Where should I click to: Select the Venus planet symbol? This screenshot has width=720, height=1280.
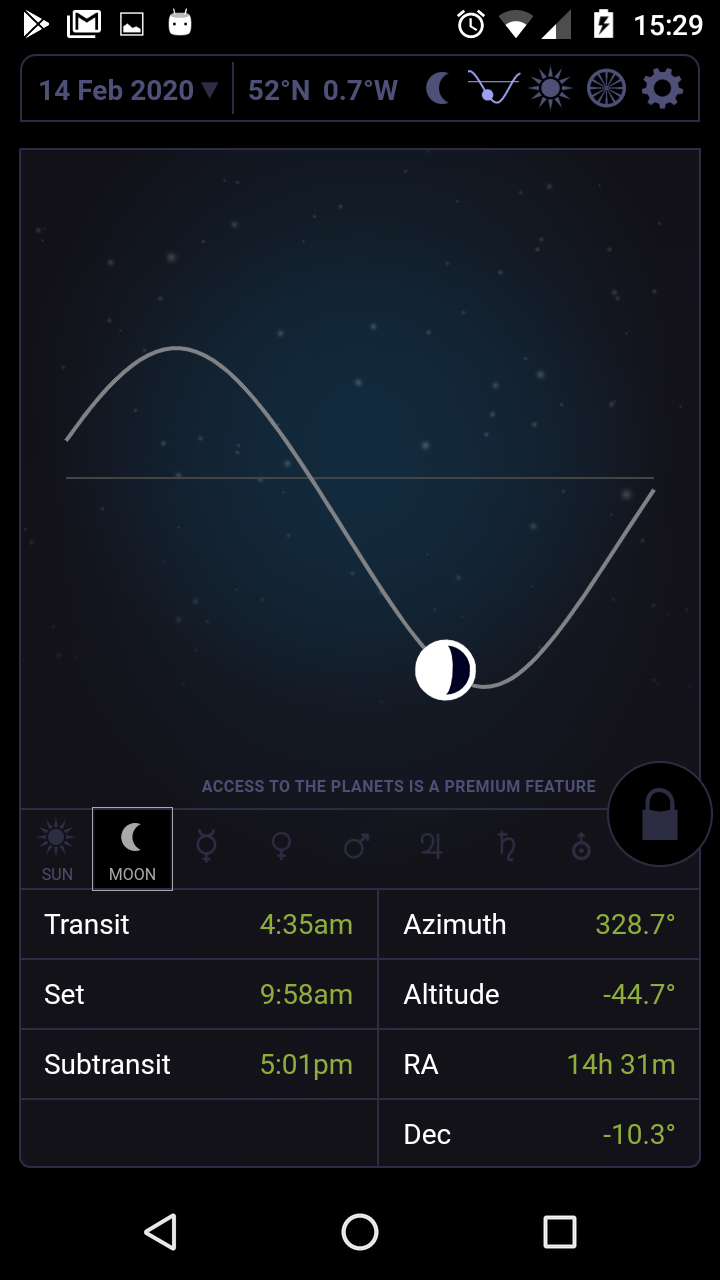[x=282, y=846]
